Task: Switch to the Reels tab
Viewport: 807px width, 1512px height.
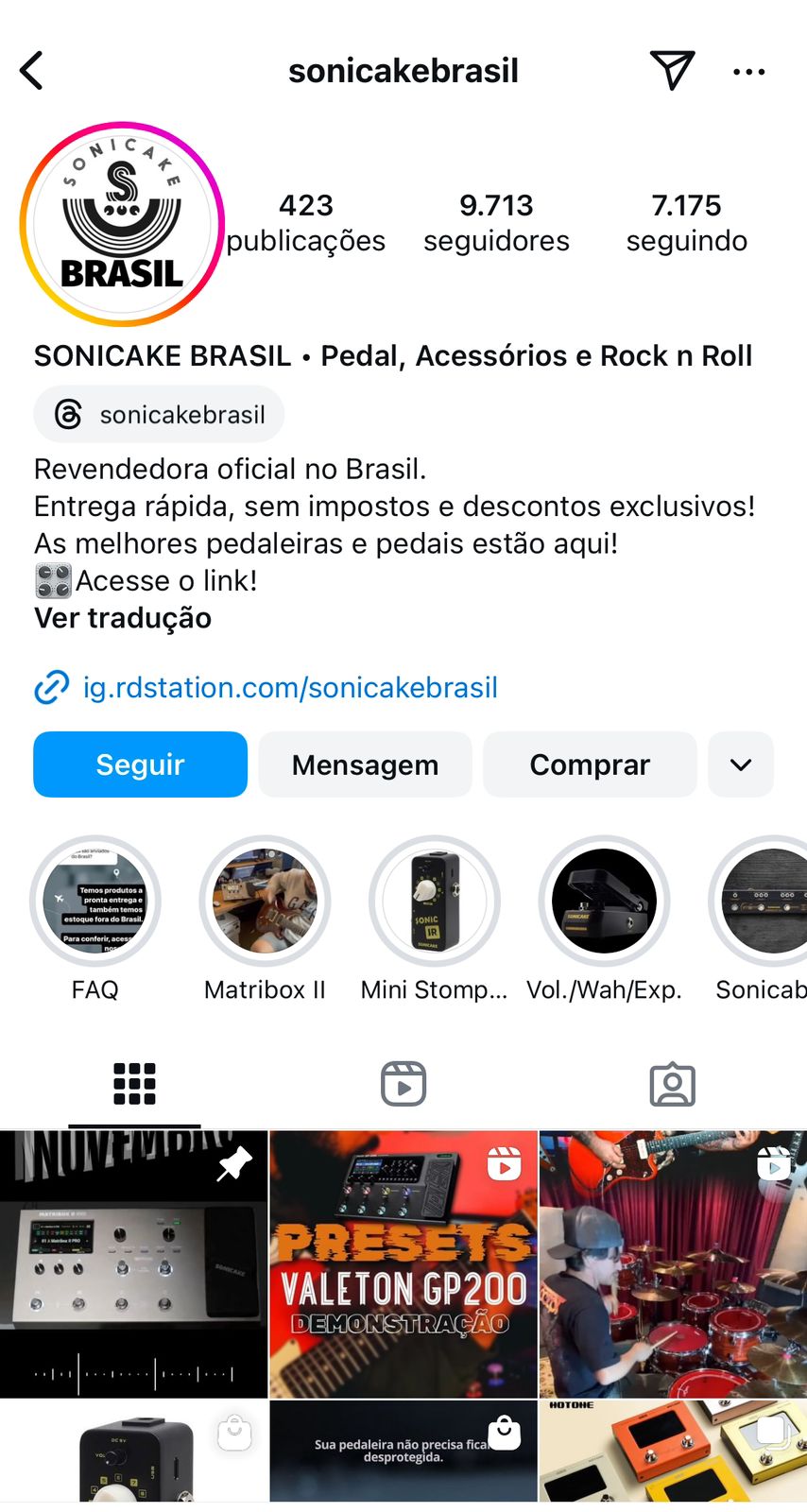Action: pyautogui.click(x=403, y=1084)
